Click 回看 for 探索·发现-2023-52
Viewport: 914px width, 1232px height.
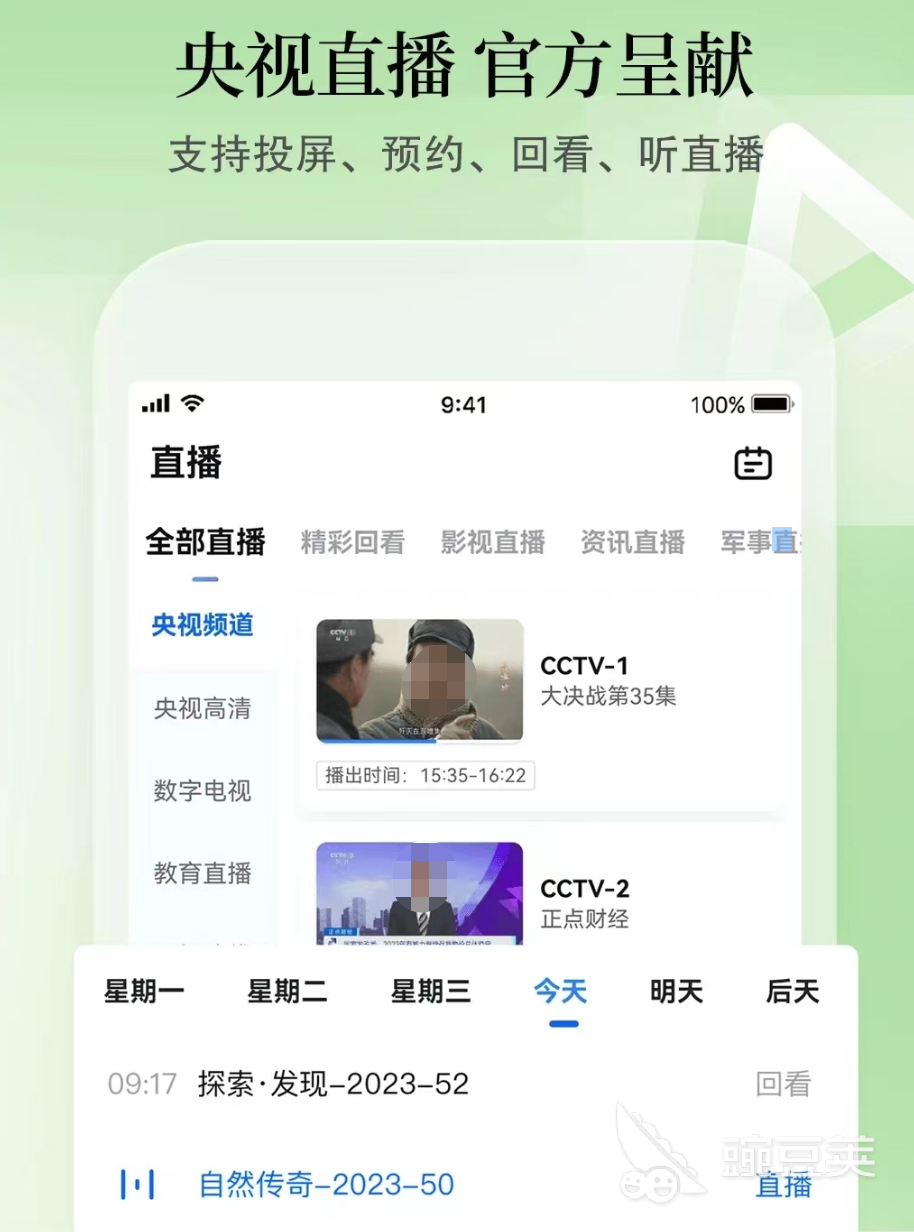tap(786, 1083)
